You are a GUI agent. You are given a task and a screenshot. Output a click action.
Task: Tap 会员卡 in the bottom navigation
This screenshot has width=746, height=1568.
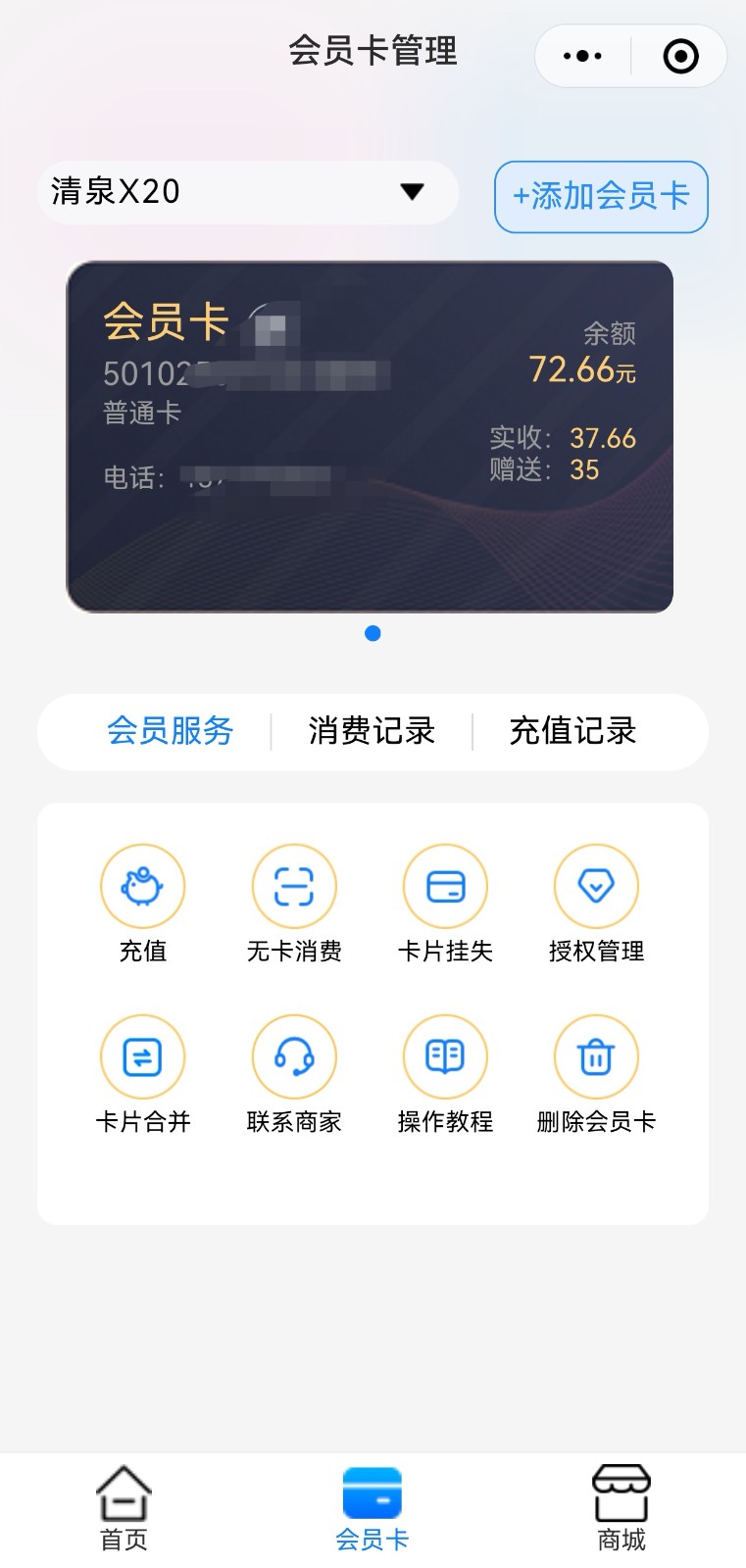click(373, 1509)
